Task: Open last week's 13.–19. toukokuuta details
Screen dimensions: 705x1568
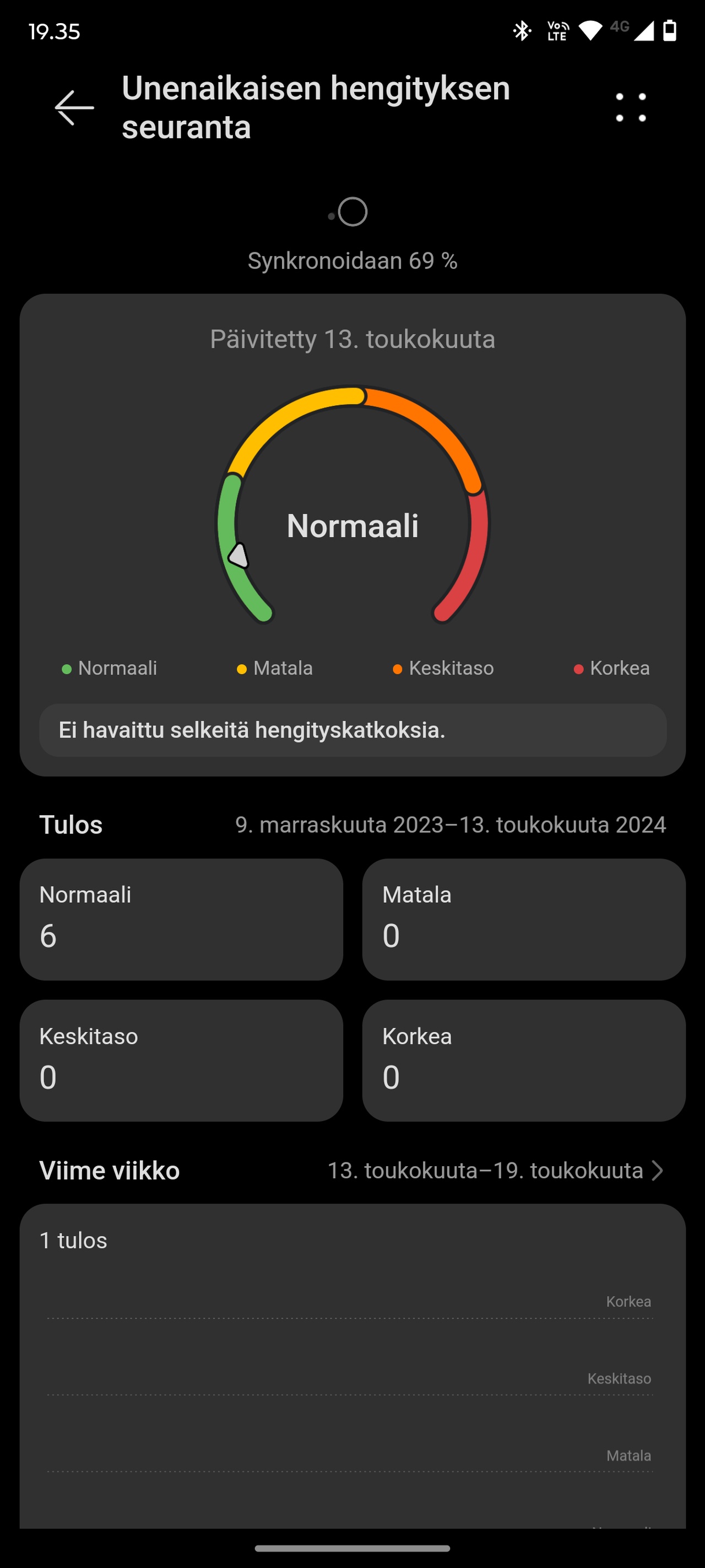Action: (x=495, y=1171)
